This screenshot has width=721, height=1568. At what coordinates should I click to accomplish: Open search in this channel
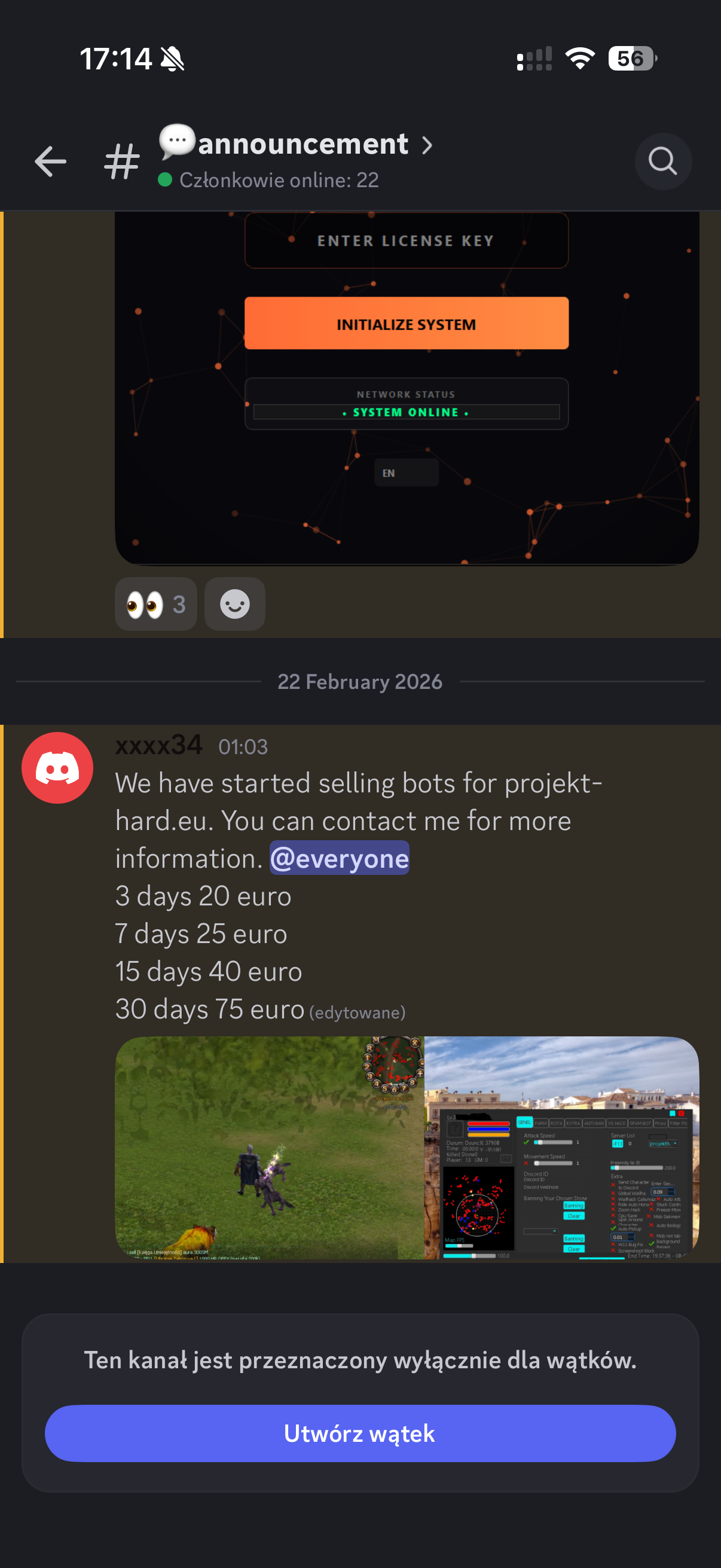pos(662,161)
